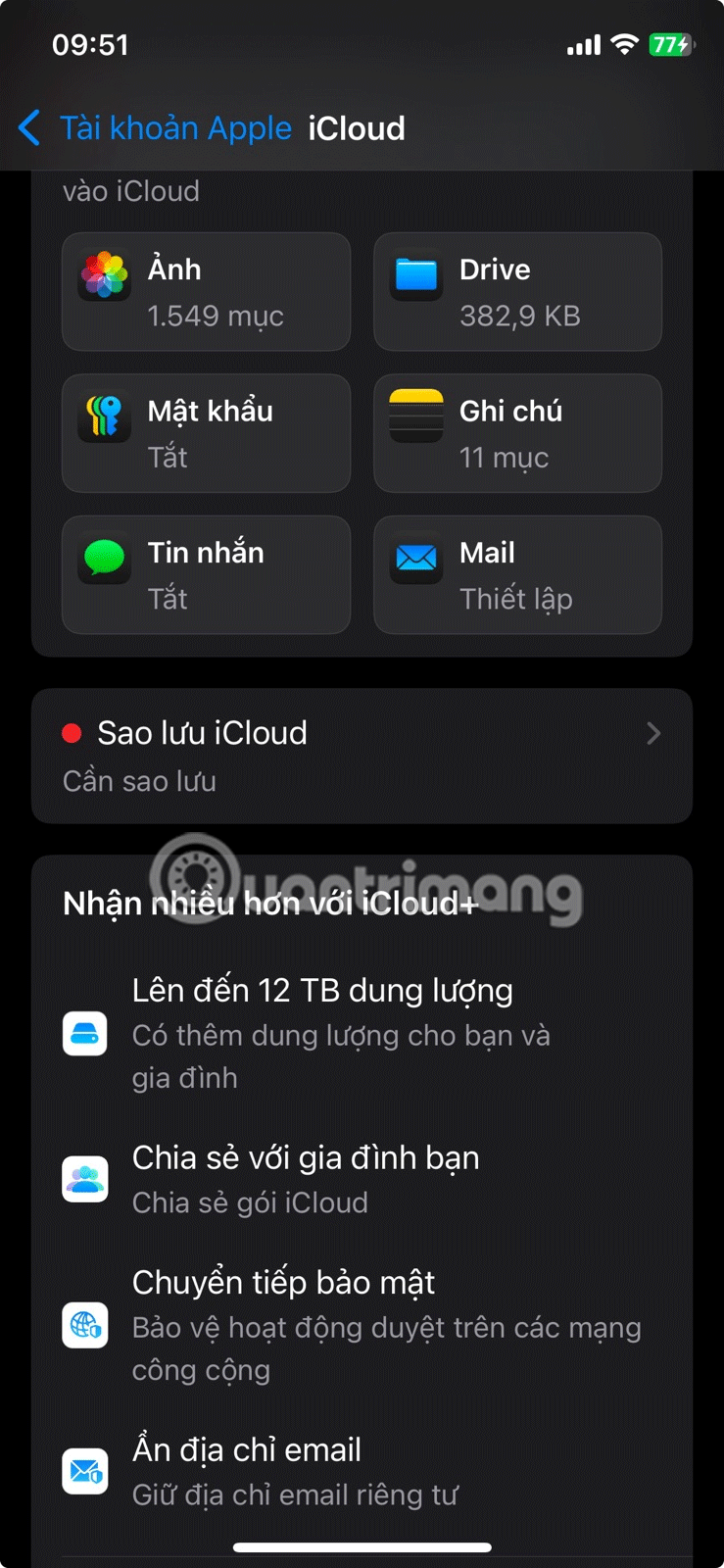Viewport: 724px width, 1568px height.
Task: Tap the iCloud title header
Action: pos(355,128)
